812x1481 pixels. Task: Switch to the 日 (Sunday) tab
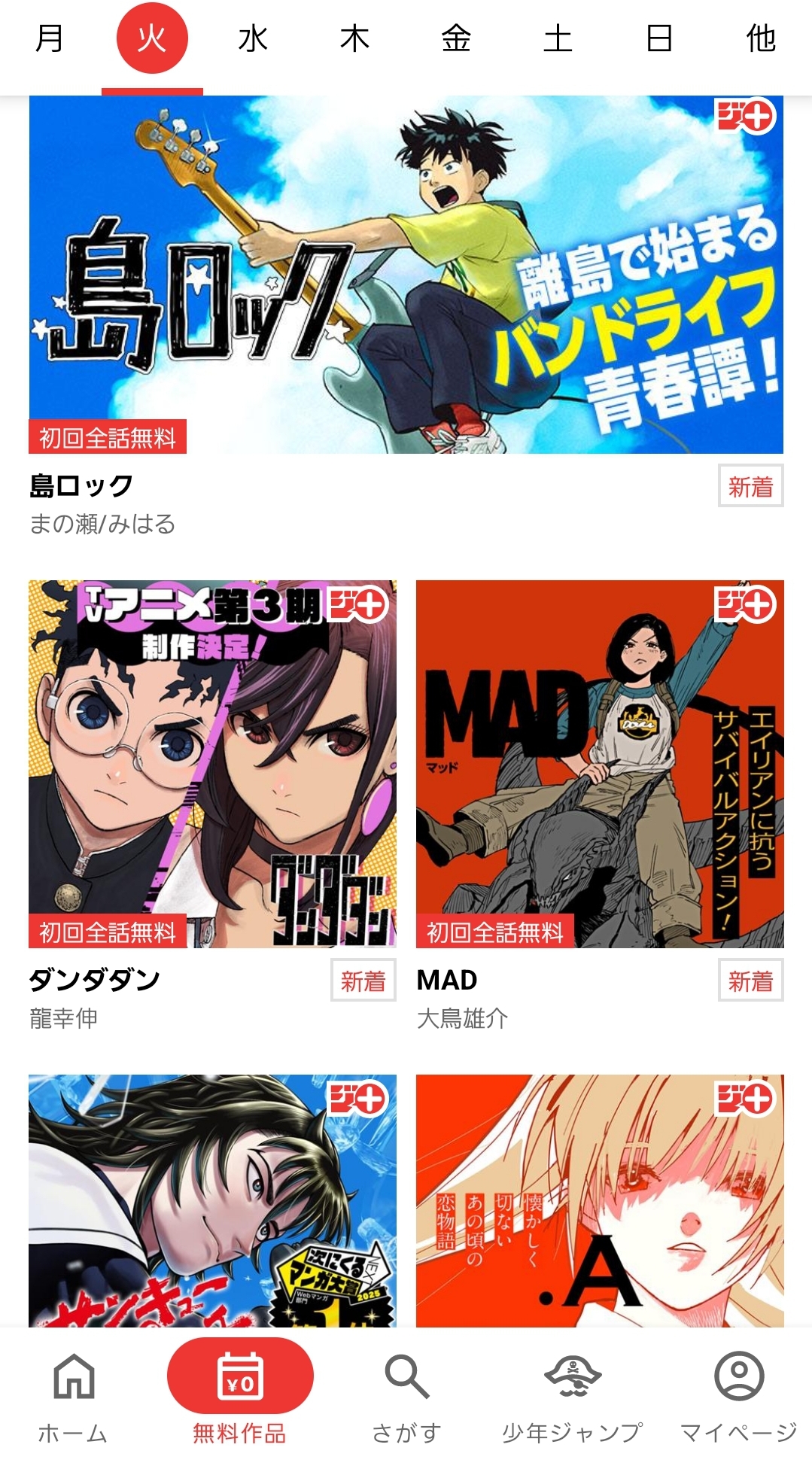[x=659, y=39]
